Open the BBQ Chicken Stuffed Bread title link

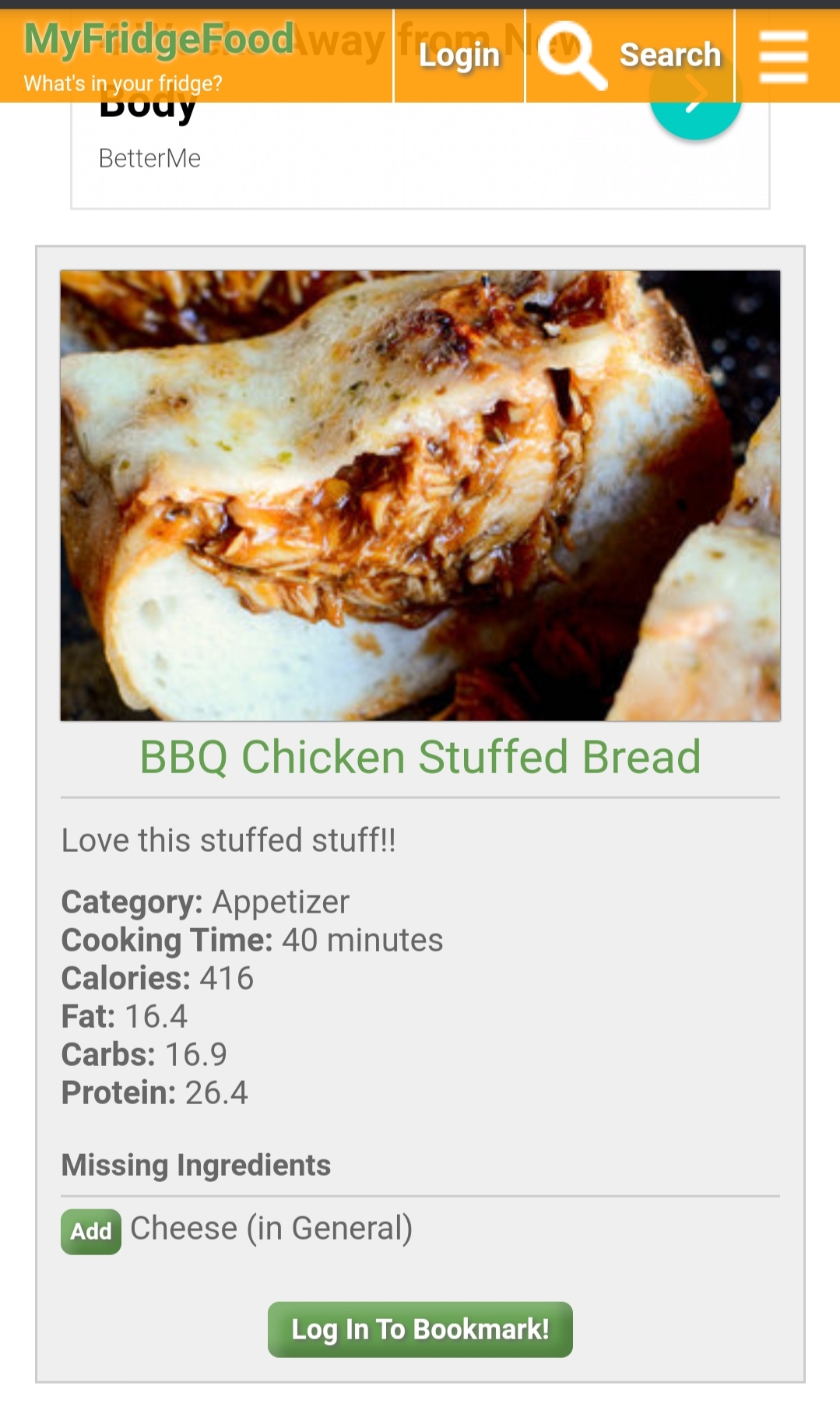point(420,757)
